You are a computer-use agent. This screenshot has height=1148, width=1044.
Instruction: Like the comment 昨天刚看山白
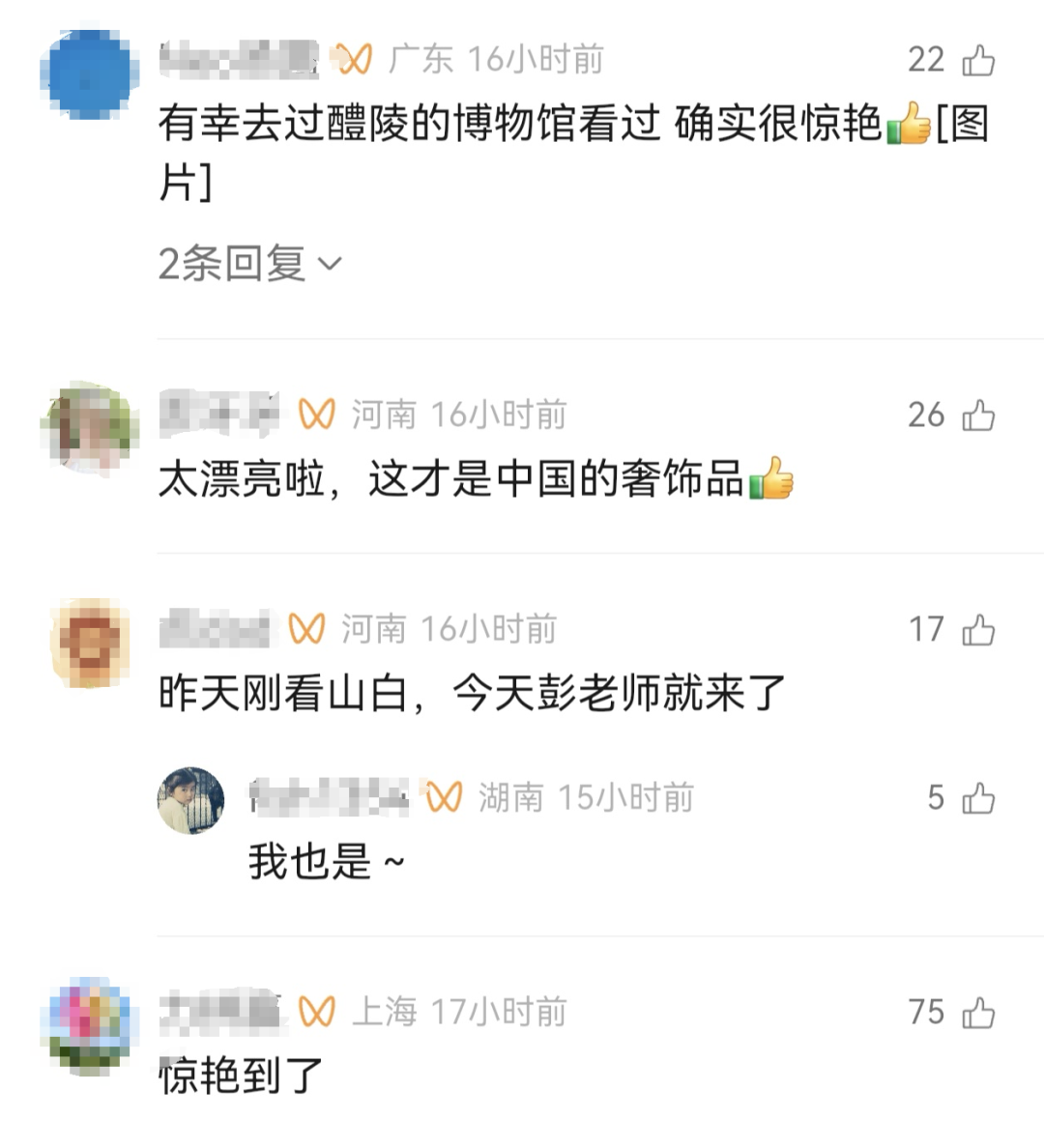click(x=978, y=630)
